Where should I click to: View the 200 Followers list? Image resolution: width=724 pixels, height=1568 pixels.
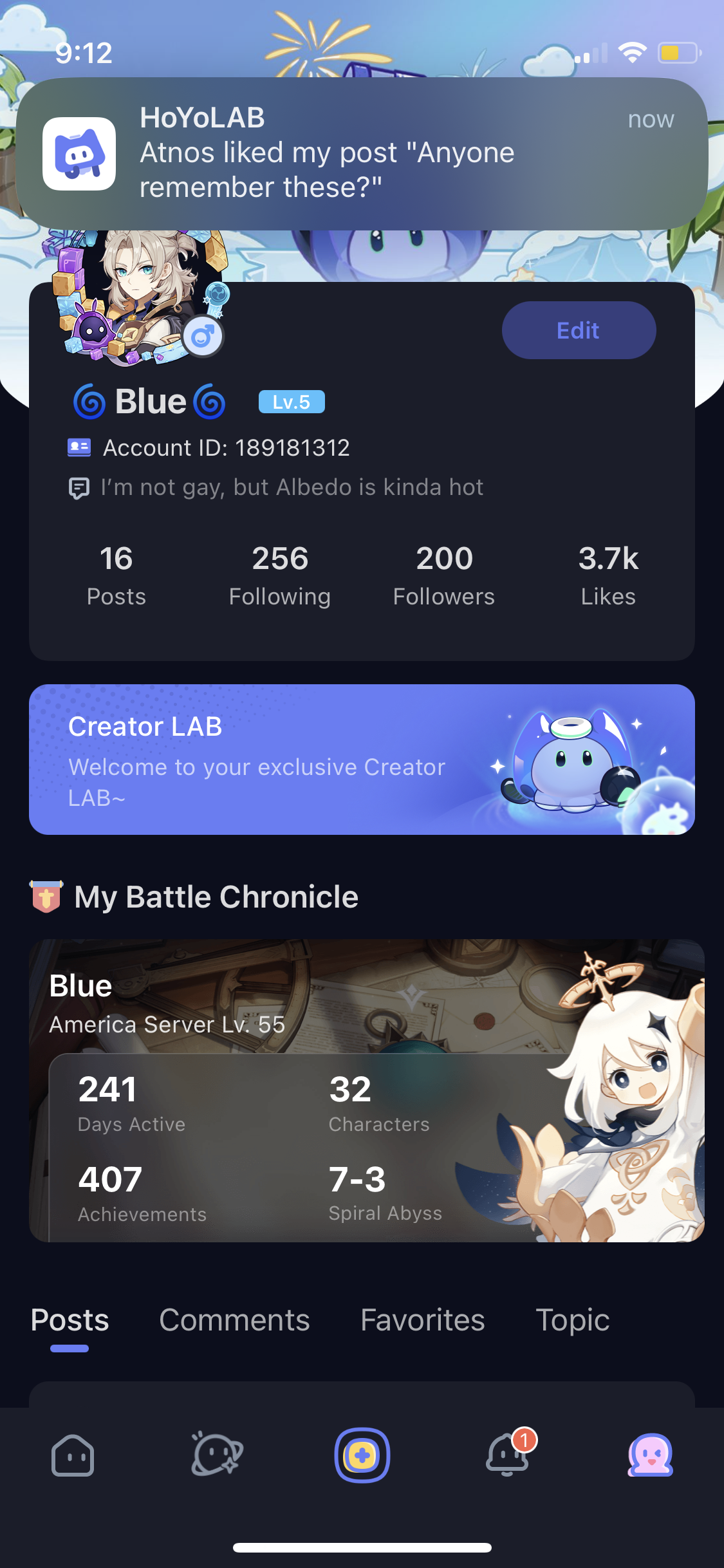pyautogui.click(x=443, y=573)
